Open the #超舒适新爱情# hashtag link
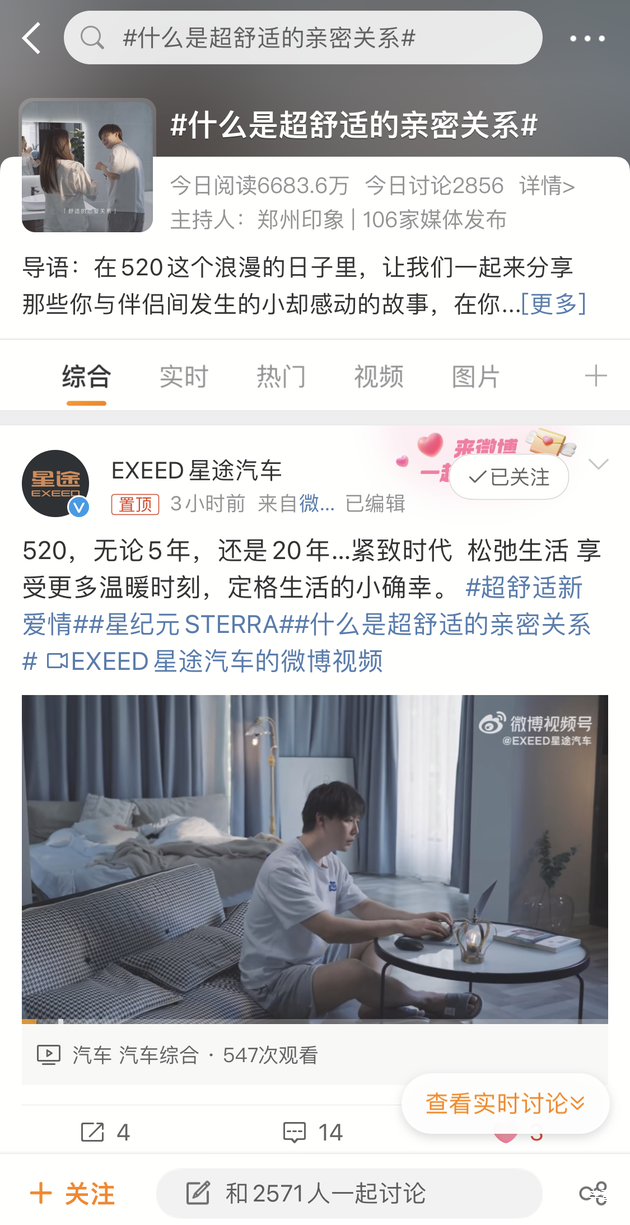 pos(524,587)
